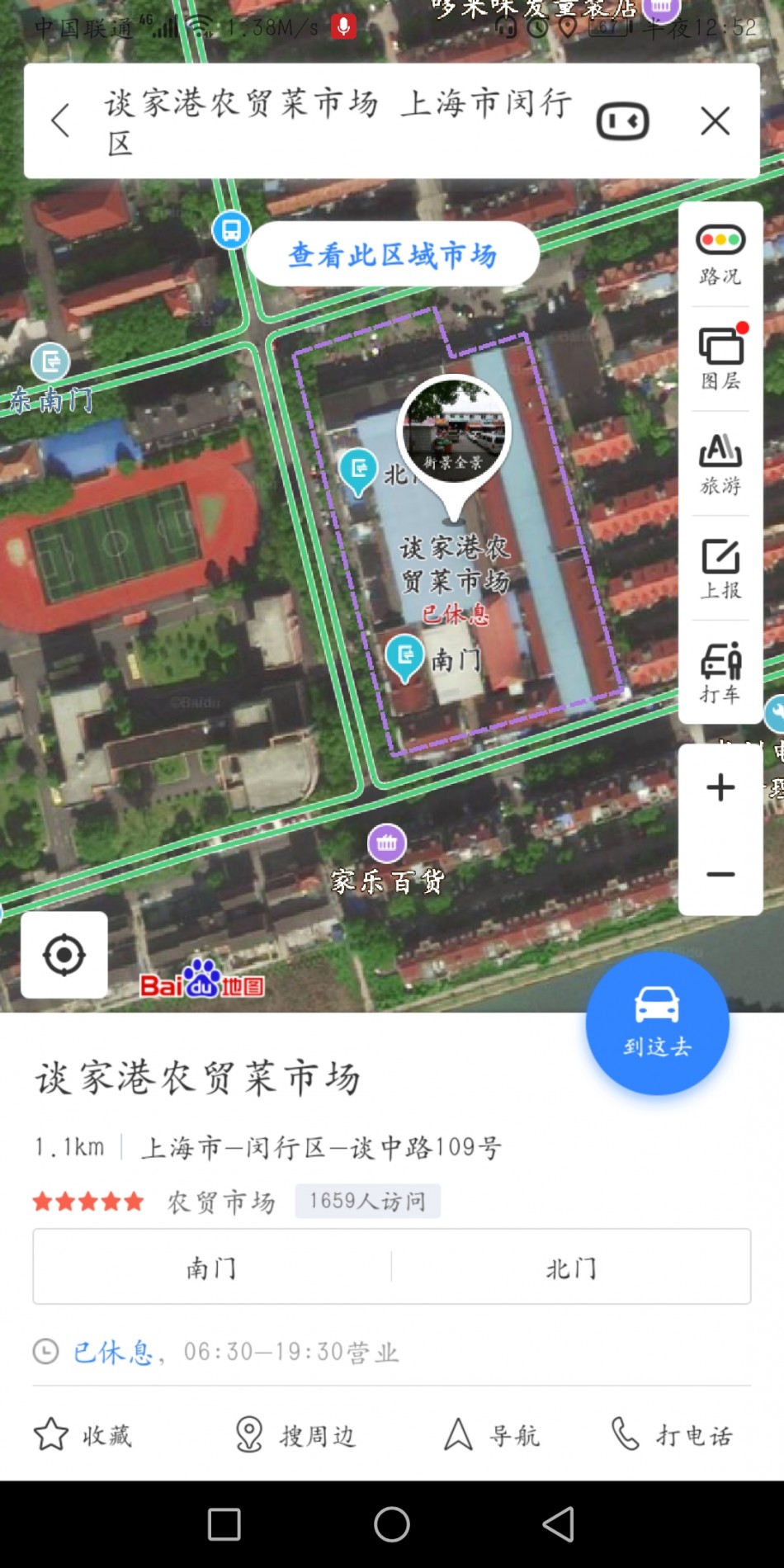Start 导航 navigation to the market
This screenshot has width=784, height=1568.
pyautogui.click(x=492, y=1435)
